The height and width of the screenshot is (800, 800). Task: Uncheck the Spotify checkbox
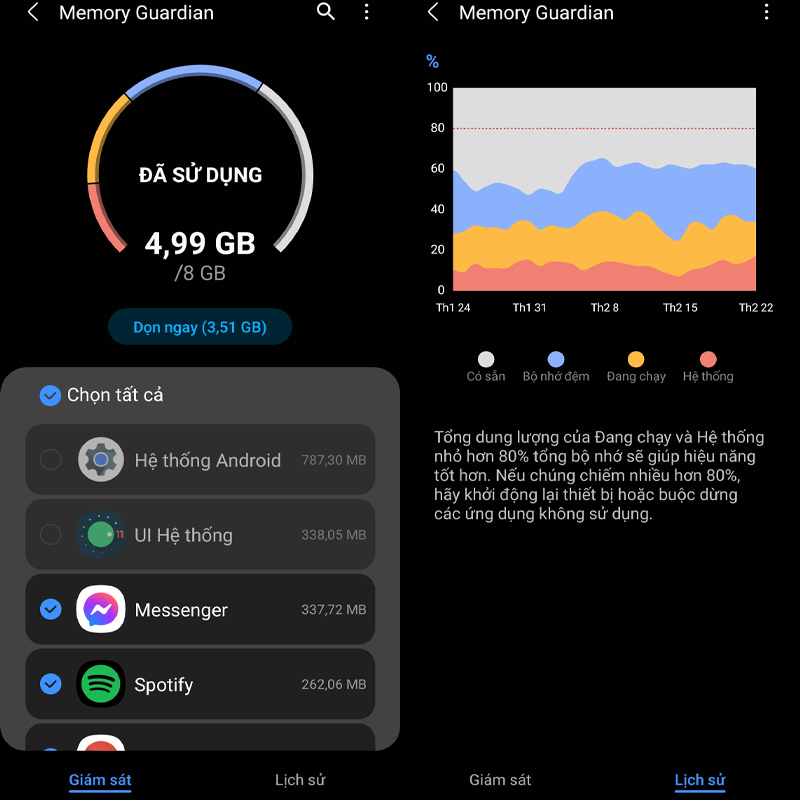pyautogui.click(x=50, y=684)
